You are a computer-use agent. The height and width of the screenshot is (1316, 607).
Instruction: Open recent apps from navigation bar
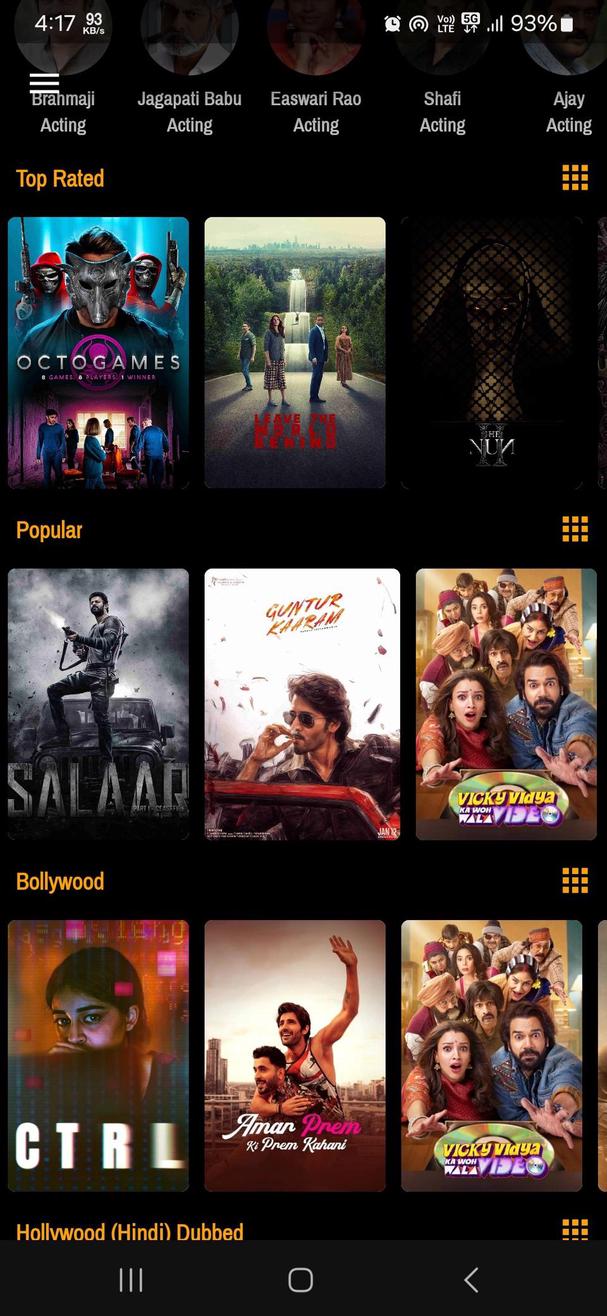[x=131, y=1279]
